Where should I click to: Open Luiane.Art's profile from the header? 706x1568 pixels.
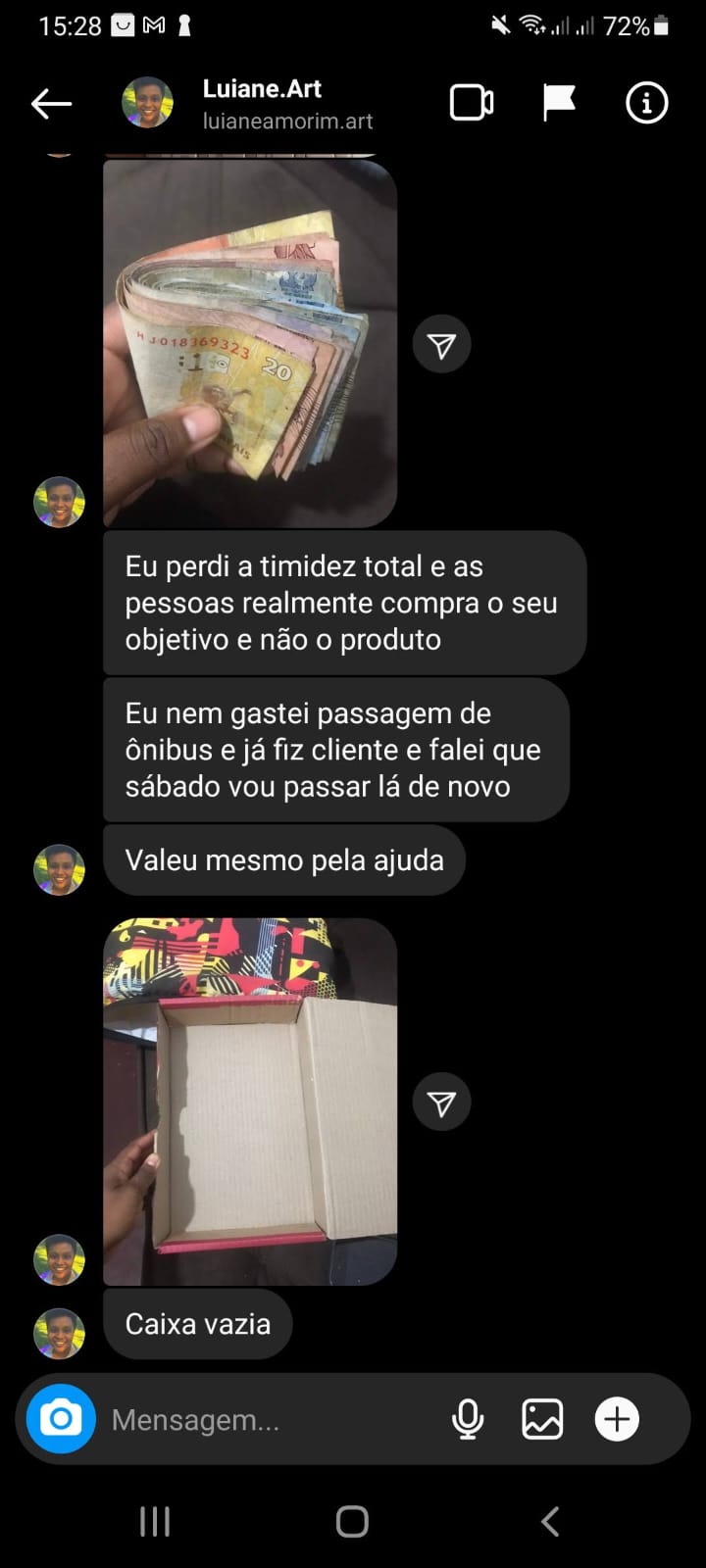click(x=262, y=103)
